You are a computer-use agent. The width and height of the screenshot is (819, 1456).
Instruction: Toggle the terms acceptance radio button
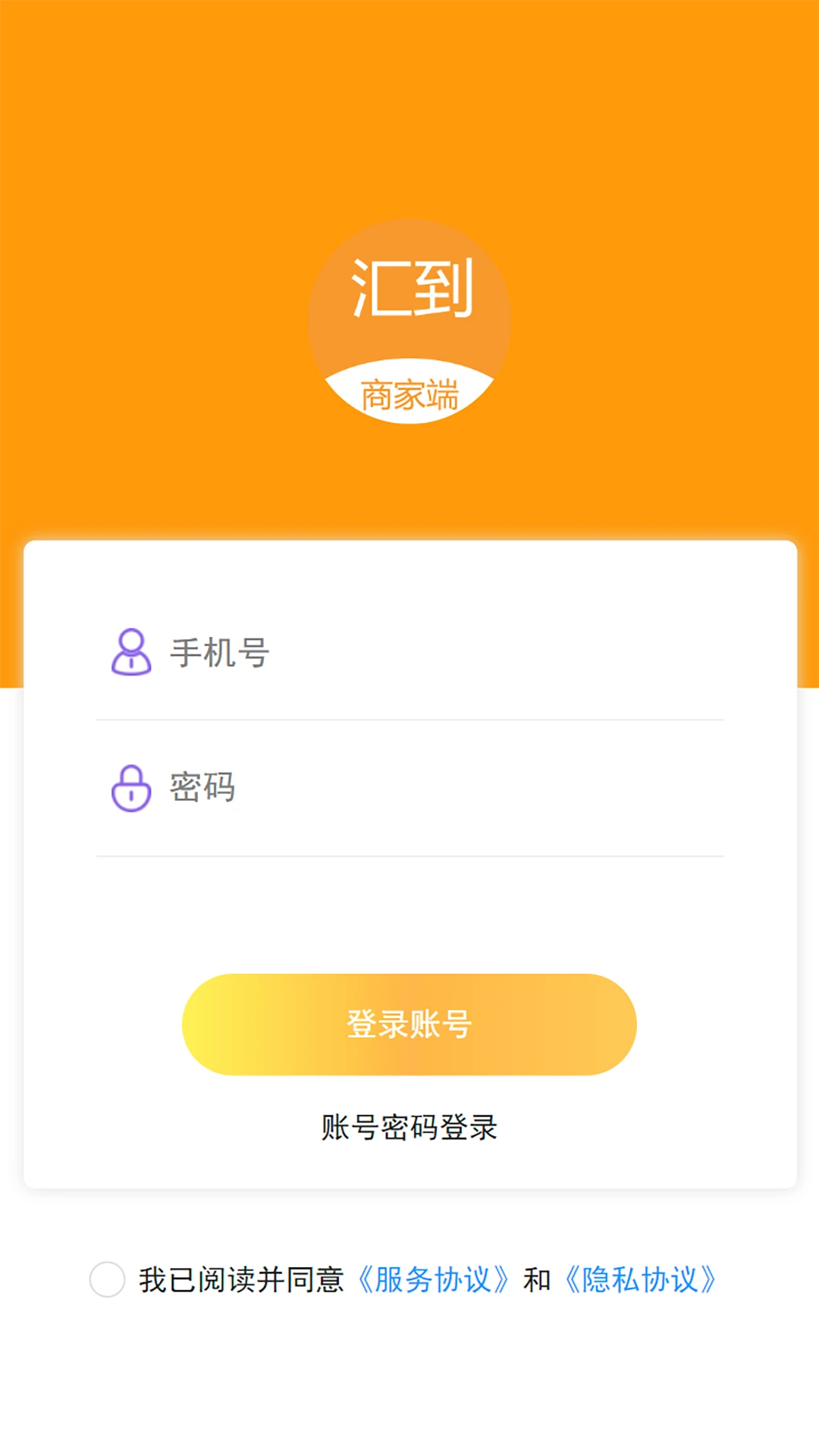coord(107,1278)
